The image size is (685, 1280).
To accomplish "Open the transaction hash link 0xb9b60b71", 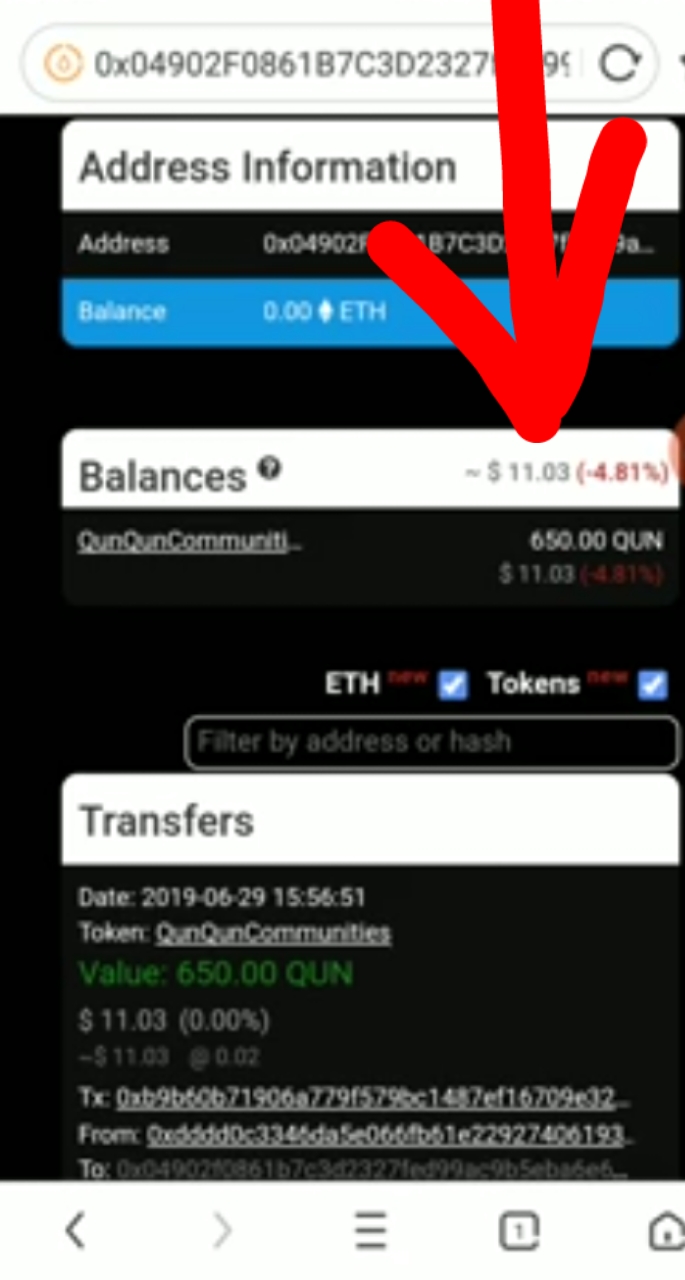I will click(x=372, y=1098).
